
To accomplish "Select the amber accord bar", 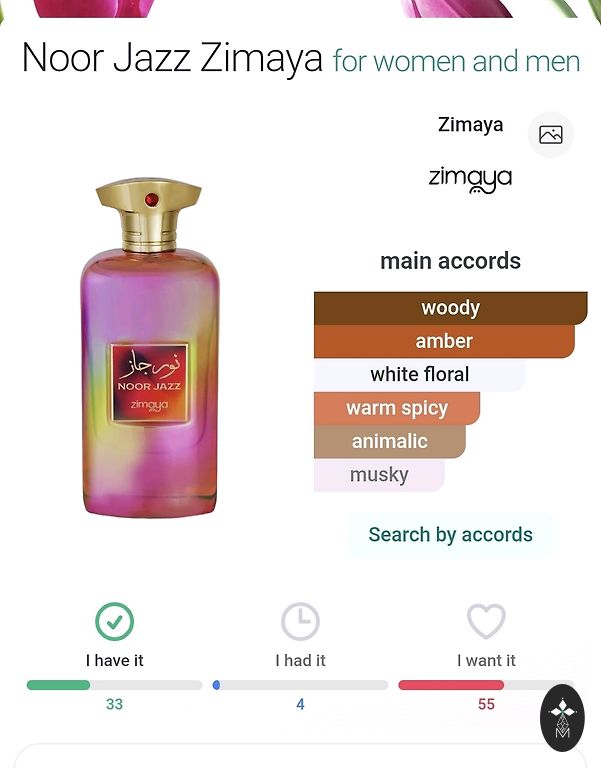I will pyautogui.click(x=444, y=341).
